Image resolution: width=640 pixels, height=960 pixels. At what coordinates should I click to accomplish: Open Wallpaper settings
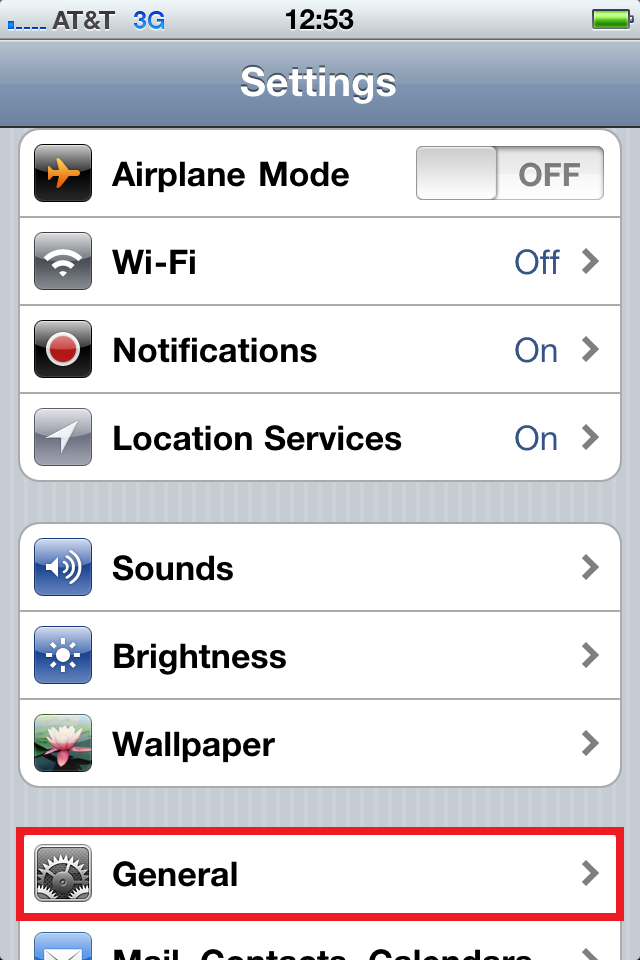(320, 744)
